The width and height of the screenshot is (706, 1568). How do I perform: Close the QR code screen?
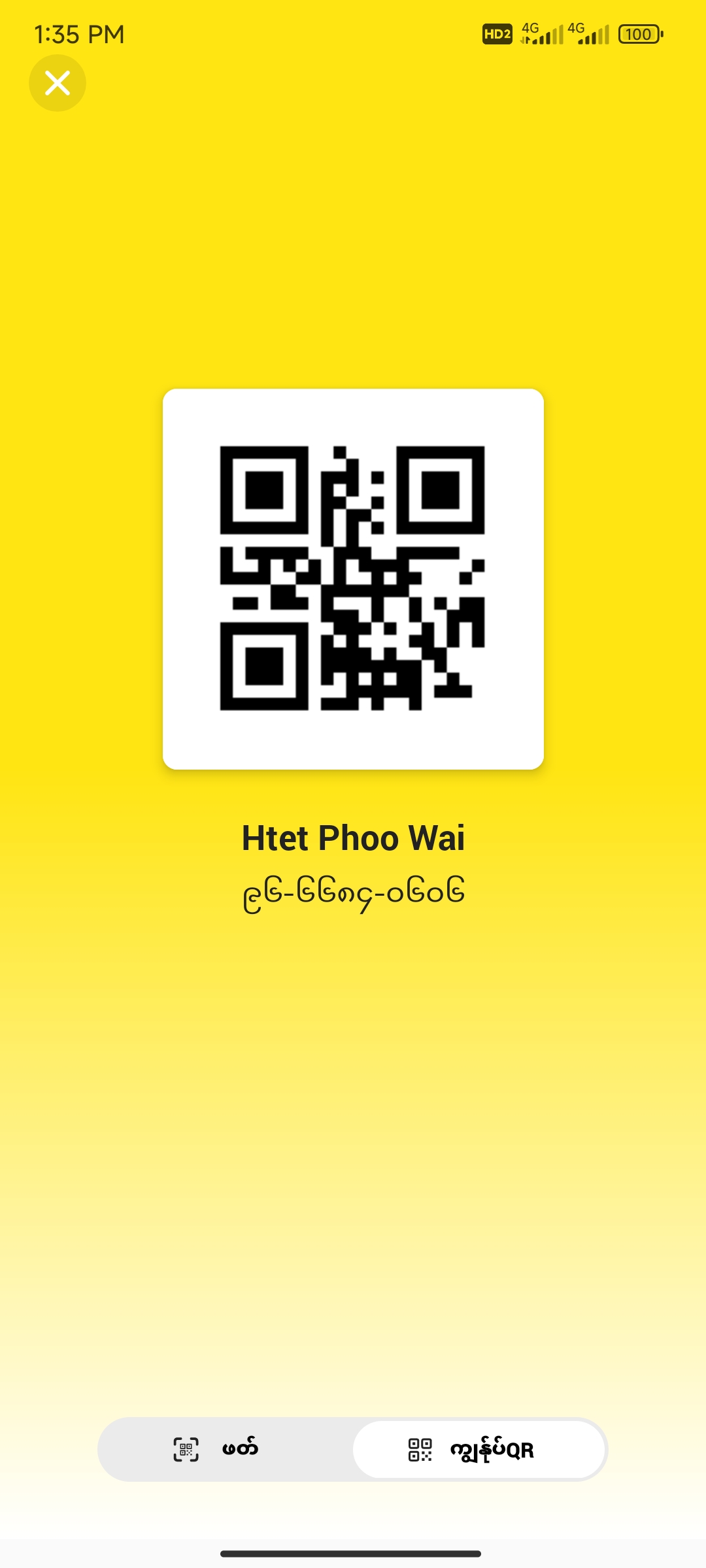point(58,83)
